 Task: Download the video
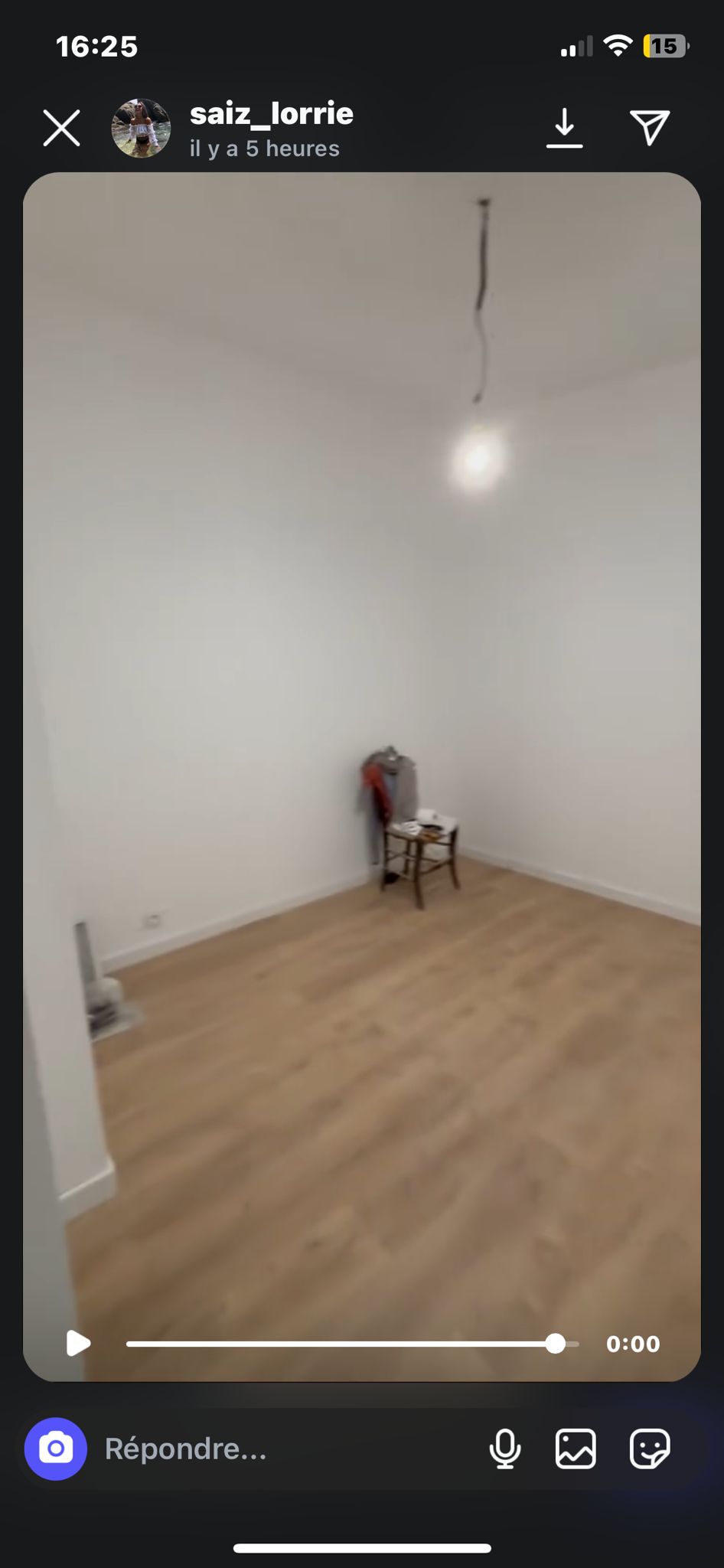[x=564, y=128]
